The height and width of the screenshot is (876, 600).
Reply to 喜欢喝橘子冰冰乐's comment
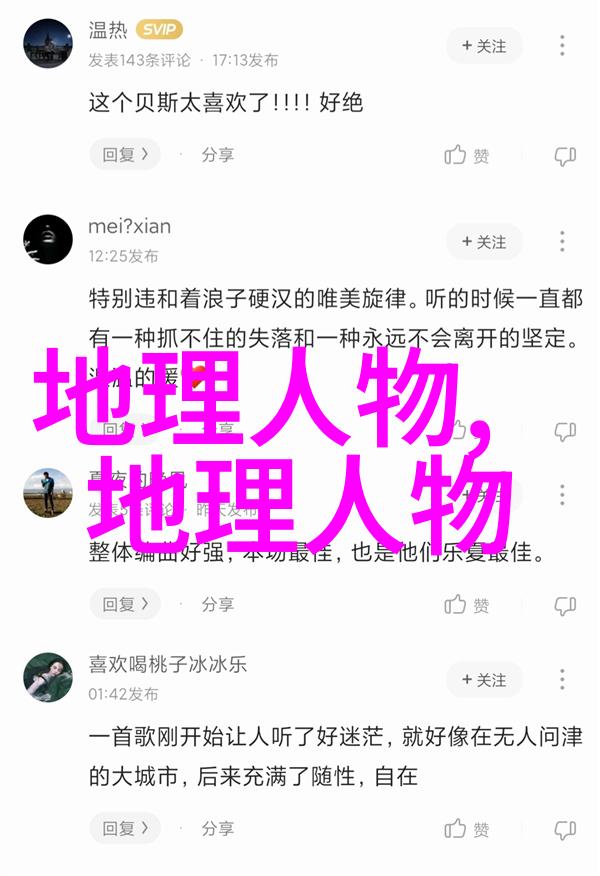click(x=125, y=828)
